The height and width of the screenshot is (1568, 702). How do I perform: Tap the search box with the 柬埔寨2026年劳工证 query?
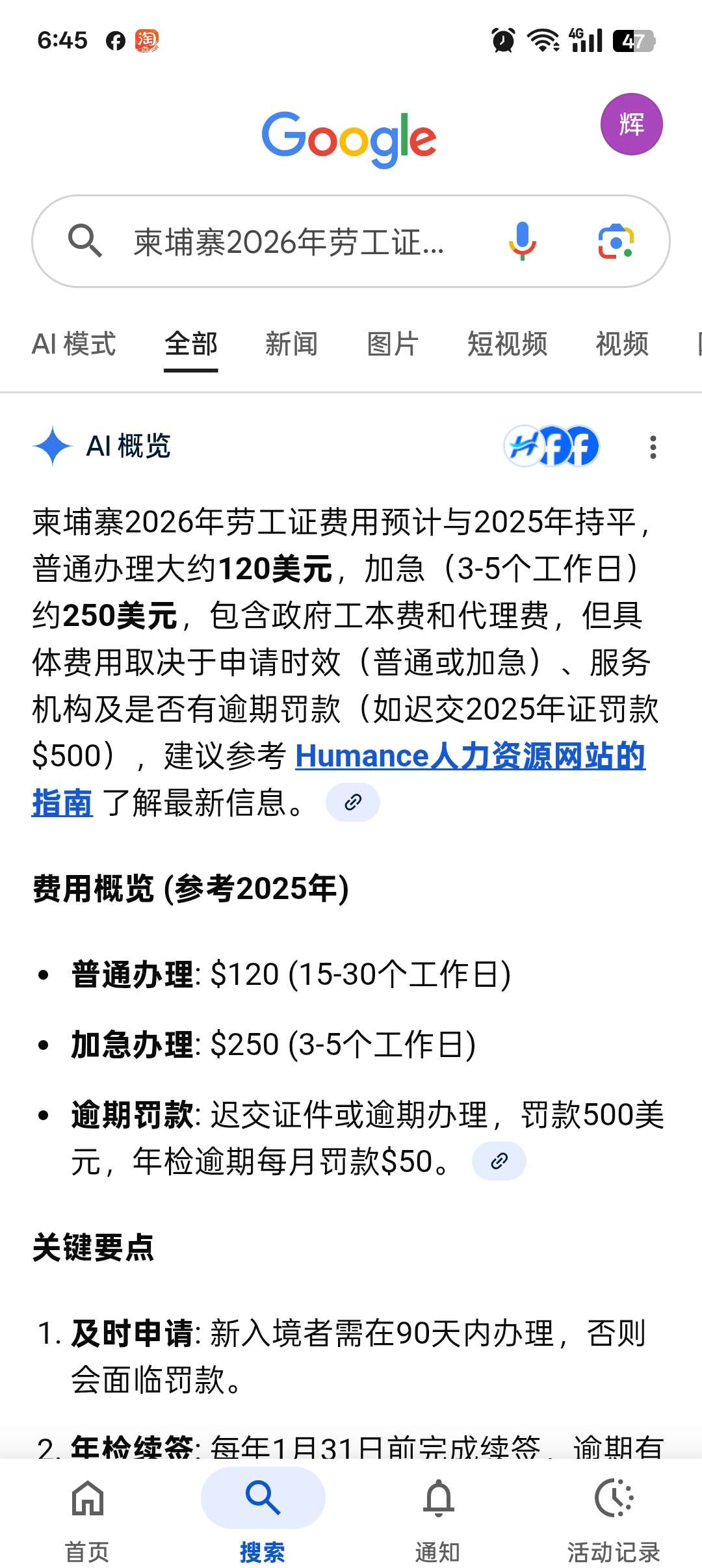pos(289,242)
